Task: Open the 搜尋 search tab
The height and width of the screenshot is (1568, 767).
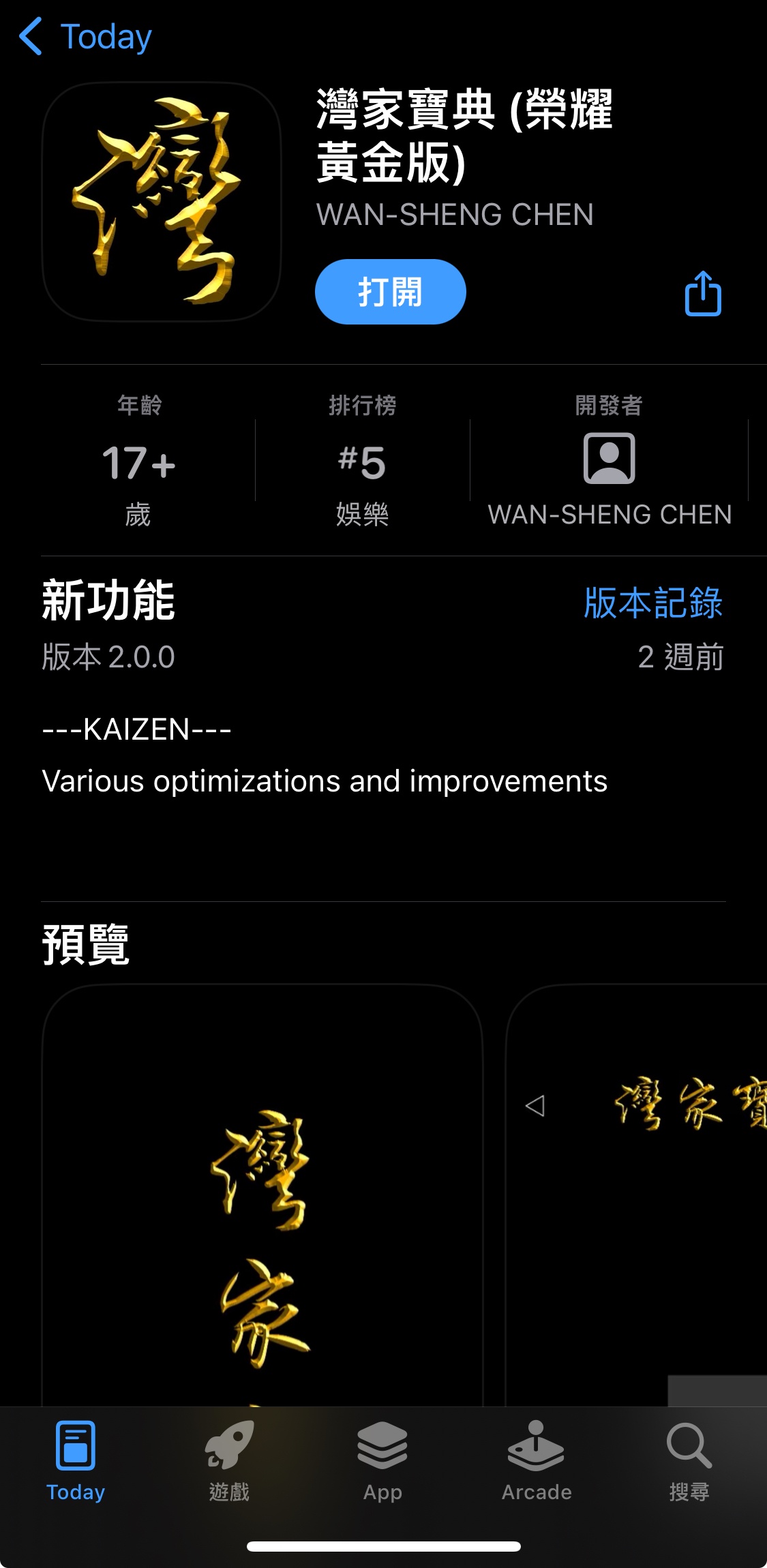Action: tap(689, 1460)
